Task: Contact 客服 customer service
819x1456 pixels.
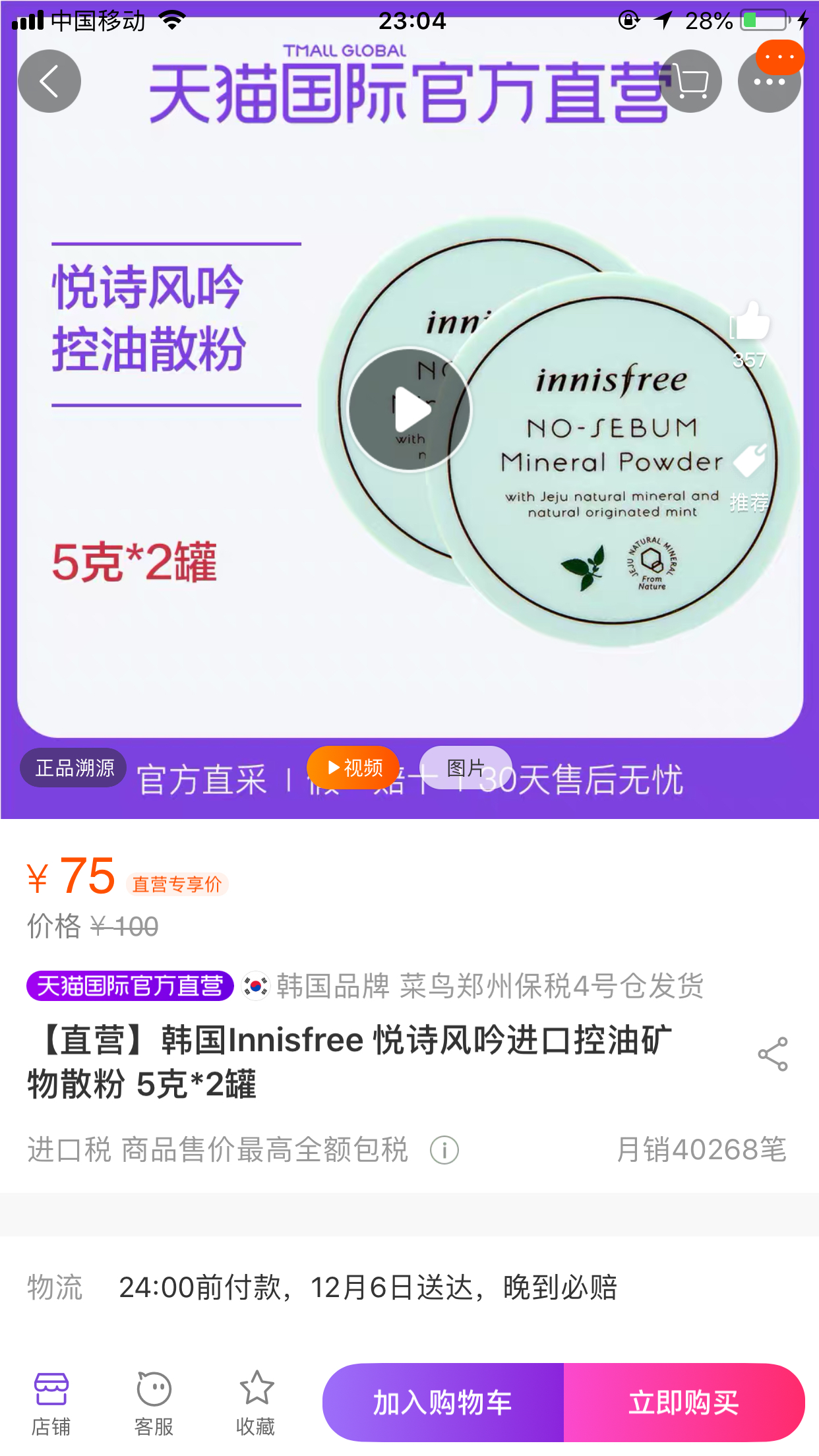Action: (152, 1401)
